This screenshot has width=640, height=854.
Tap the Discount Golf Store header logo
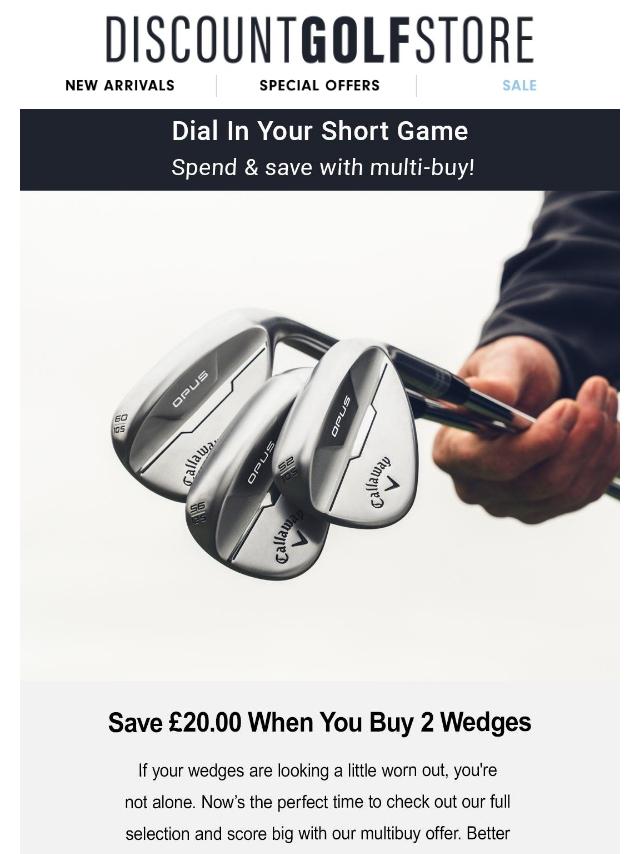[320, 40]
